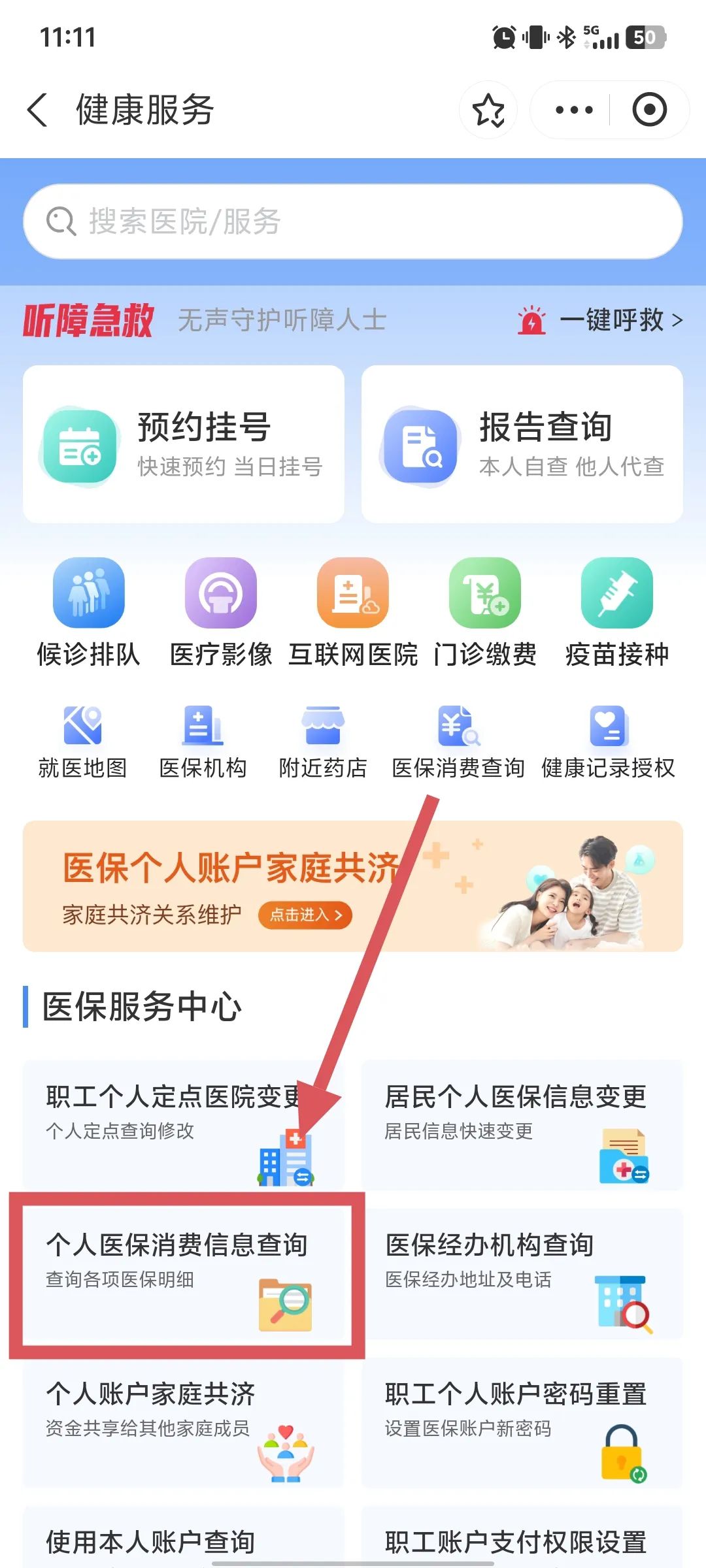Add this mini program to favorites
This screenshot has width=706, height=1568.
488,110
